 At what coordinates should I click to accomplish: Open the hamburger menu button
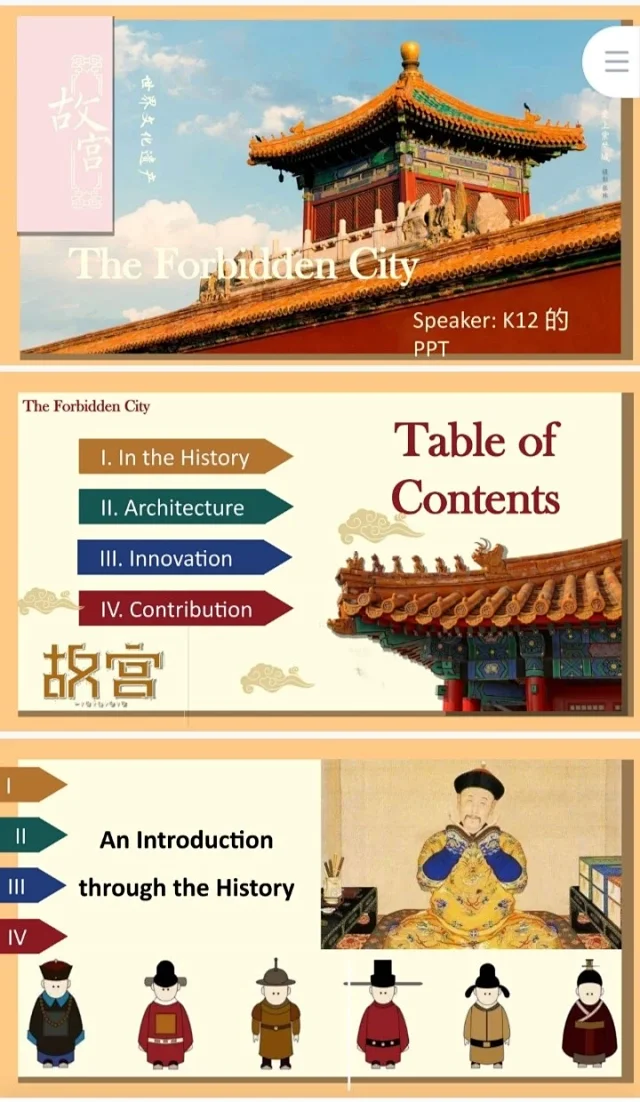(616, 60)
